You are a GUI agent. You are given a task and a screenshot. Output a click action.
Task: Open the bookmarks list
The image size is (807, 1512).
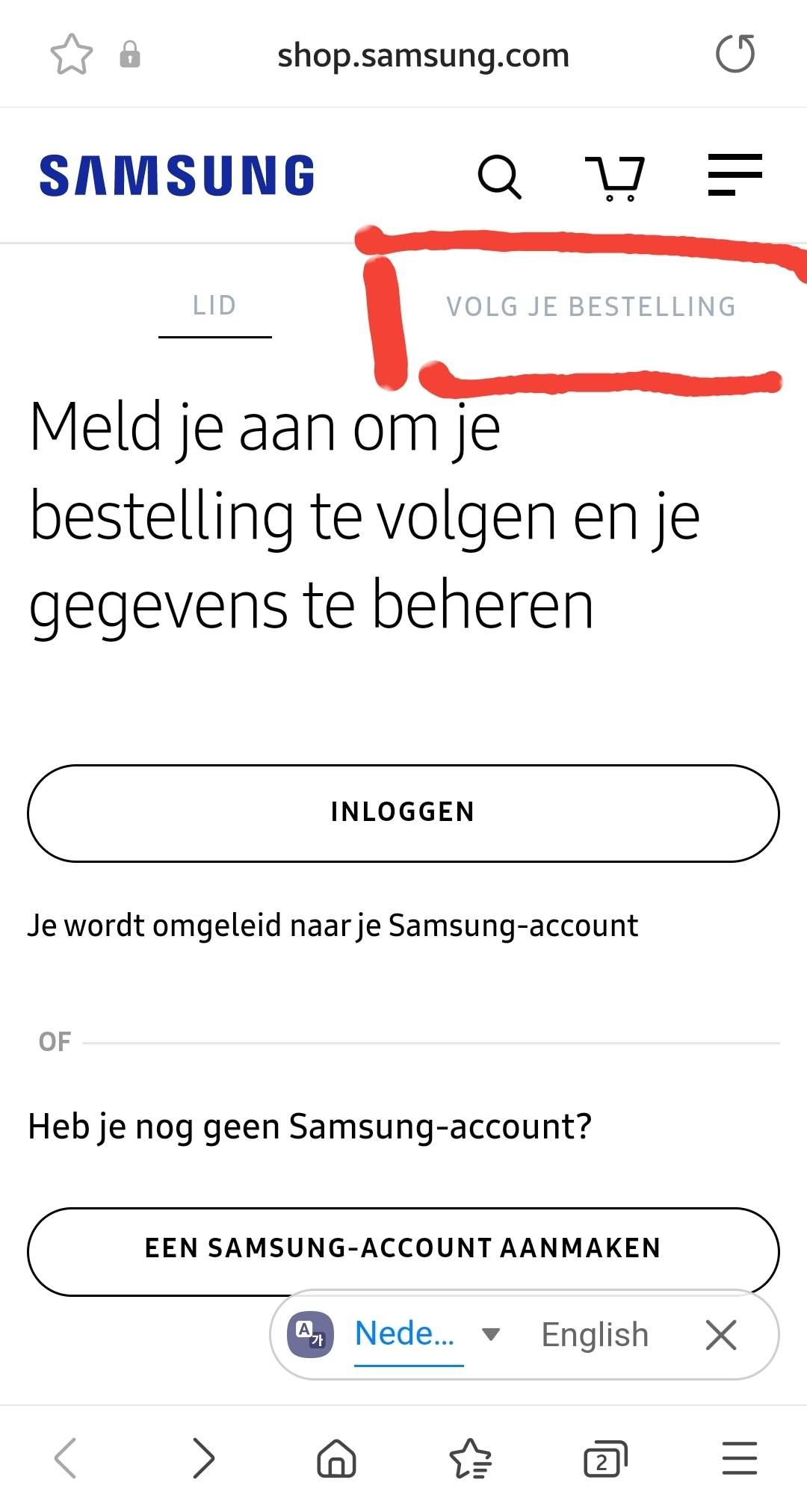tap(471, 1458)
